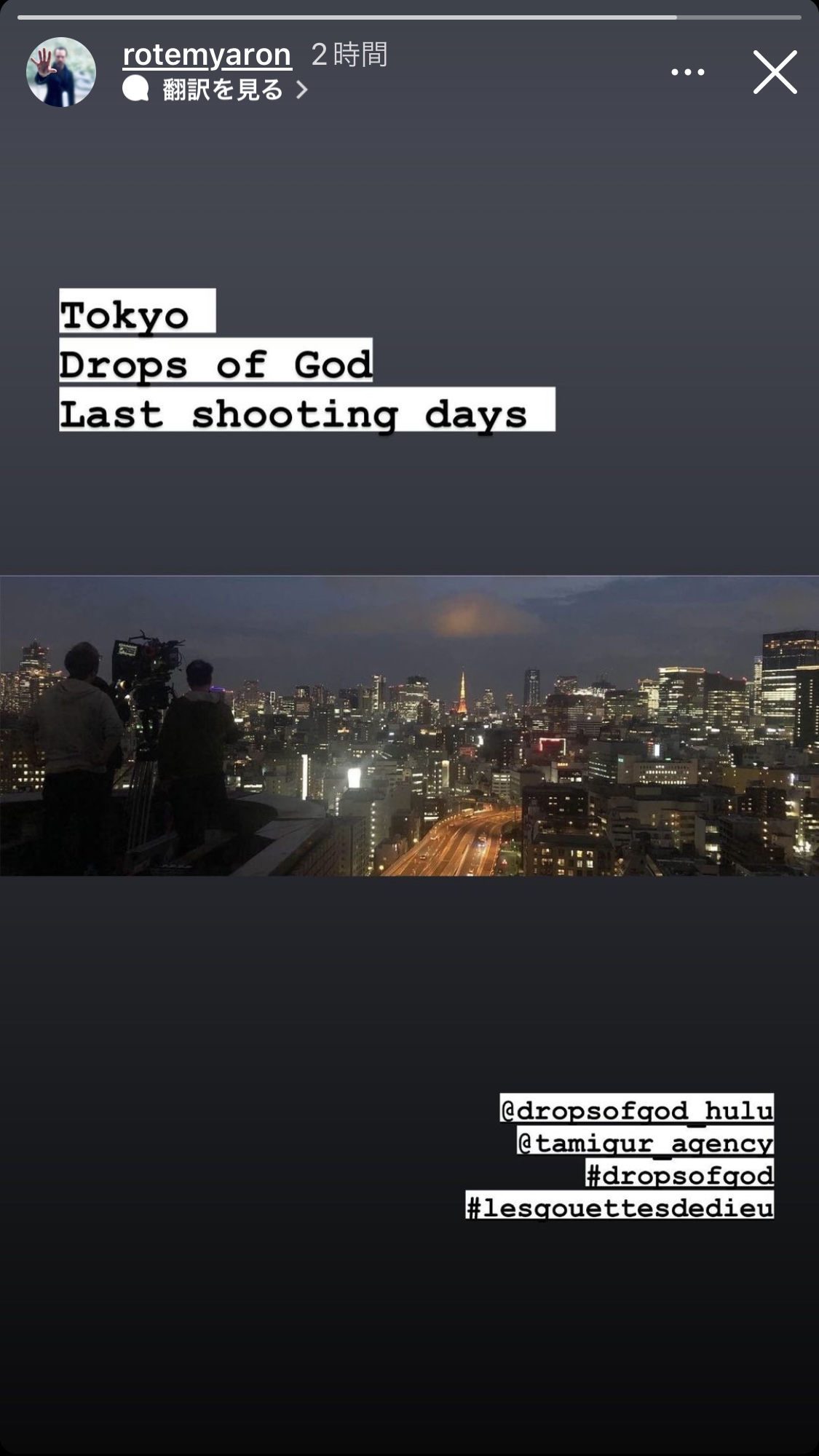Close the story viewer
The width and height of the screenshot is (819, 1456).
775,72
